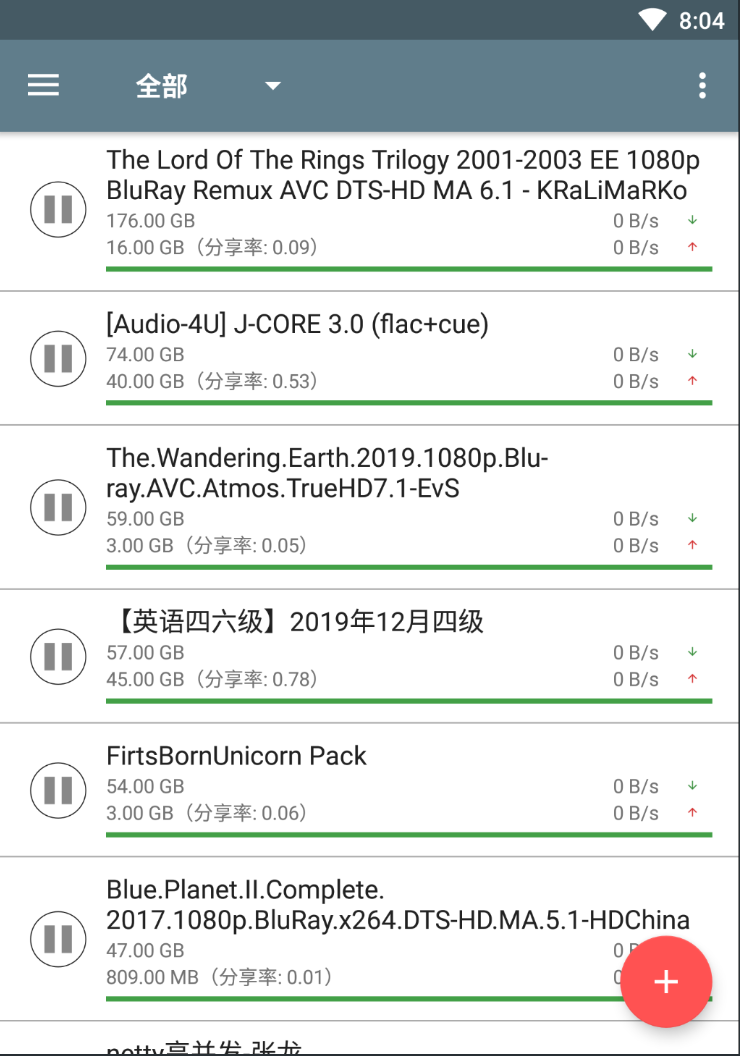Pause the 英语四六级 torrent

pos(58,656)
